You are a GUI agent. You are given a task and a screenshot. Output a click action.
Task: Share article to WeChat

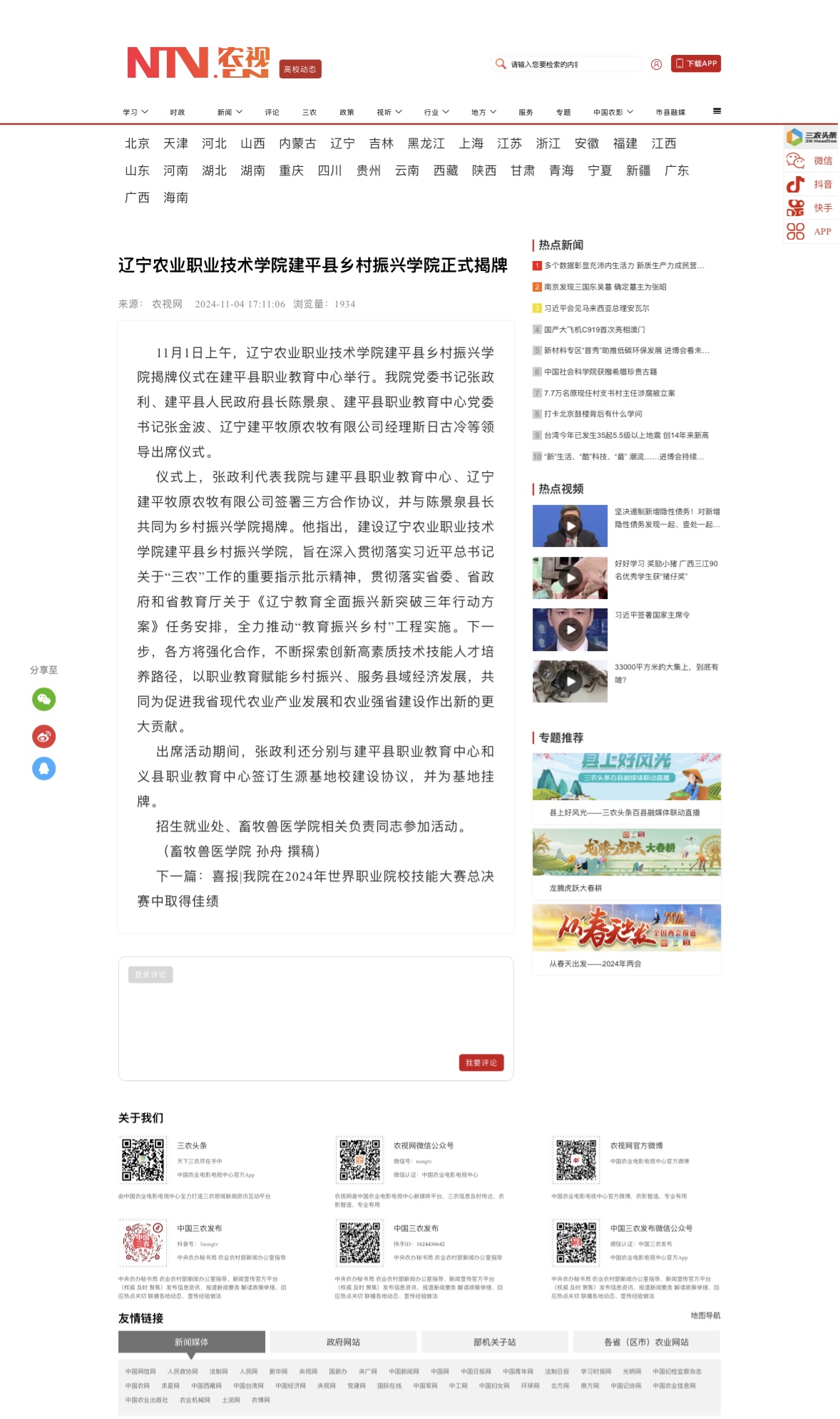click(x=44, y=699)
